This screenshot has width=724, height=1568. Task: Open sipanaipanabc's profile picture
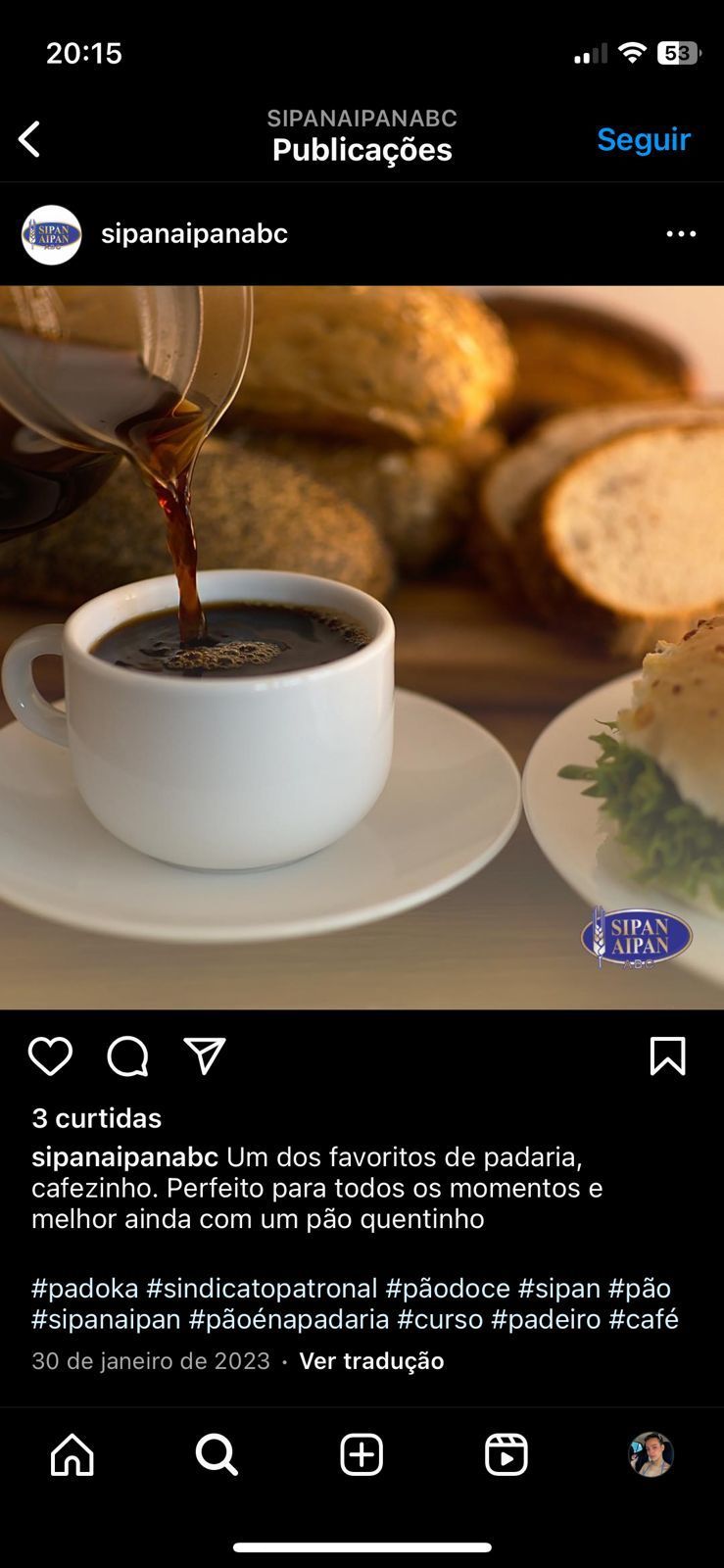click(51, 234)
